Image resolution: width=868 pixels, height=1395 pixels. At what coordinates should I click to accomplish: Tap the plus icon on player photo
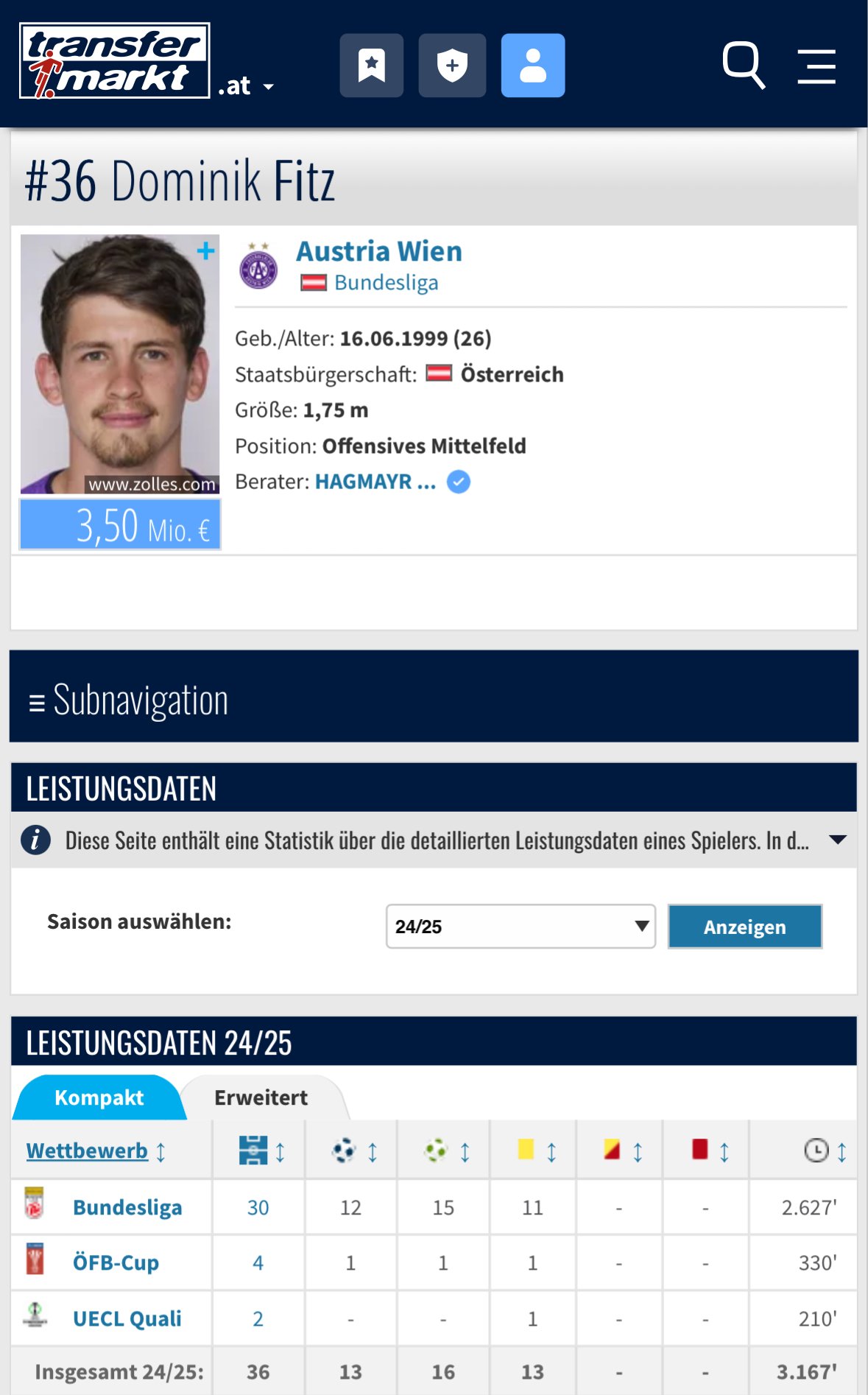(x=206, y=251)
